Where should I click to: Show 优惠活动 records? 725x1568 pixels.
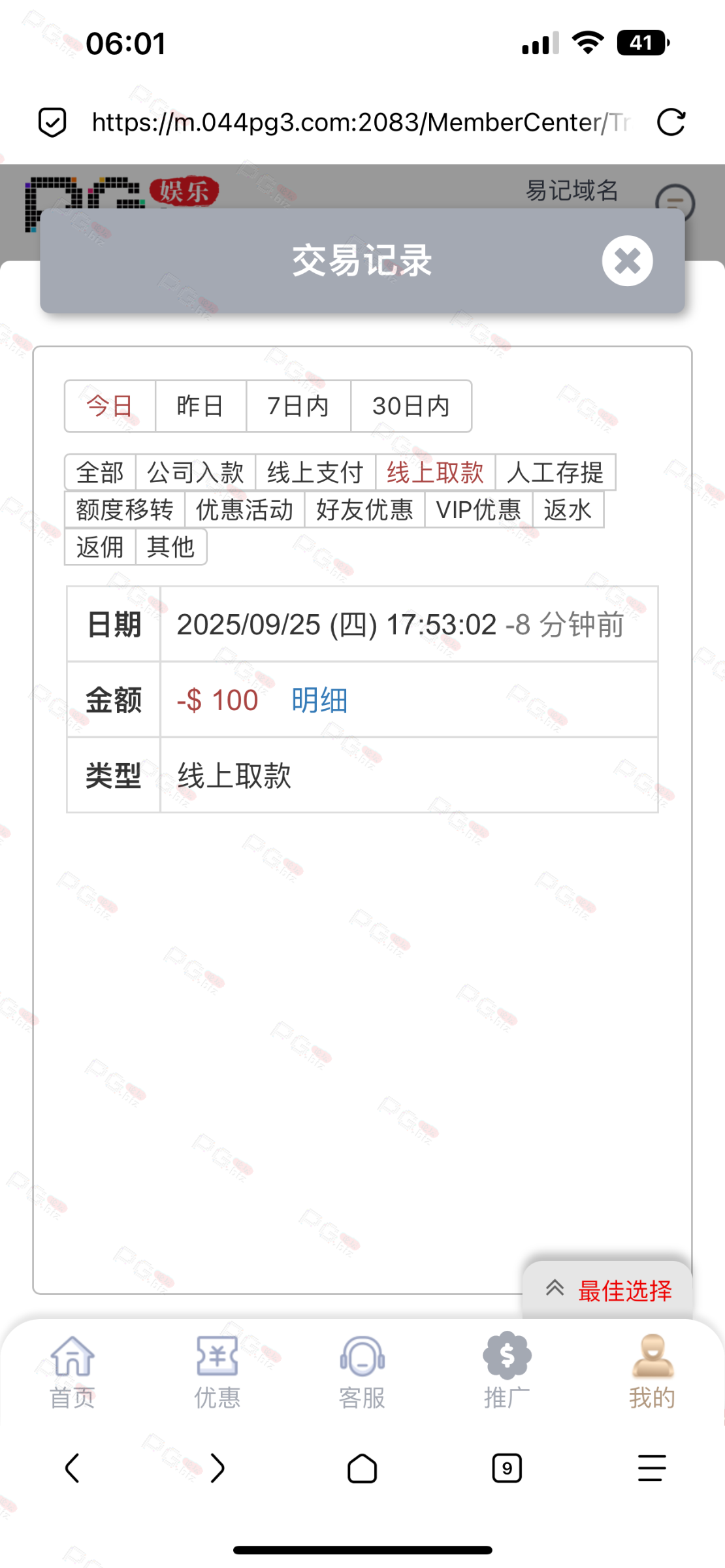[244, 510]
